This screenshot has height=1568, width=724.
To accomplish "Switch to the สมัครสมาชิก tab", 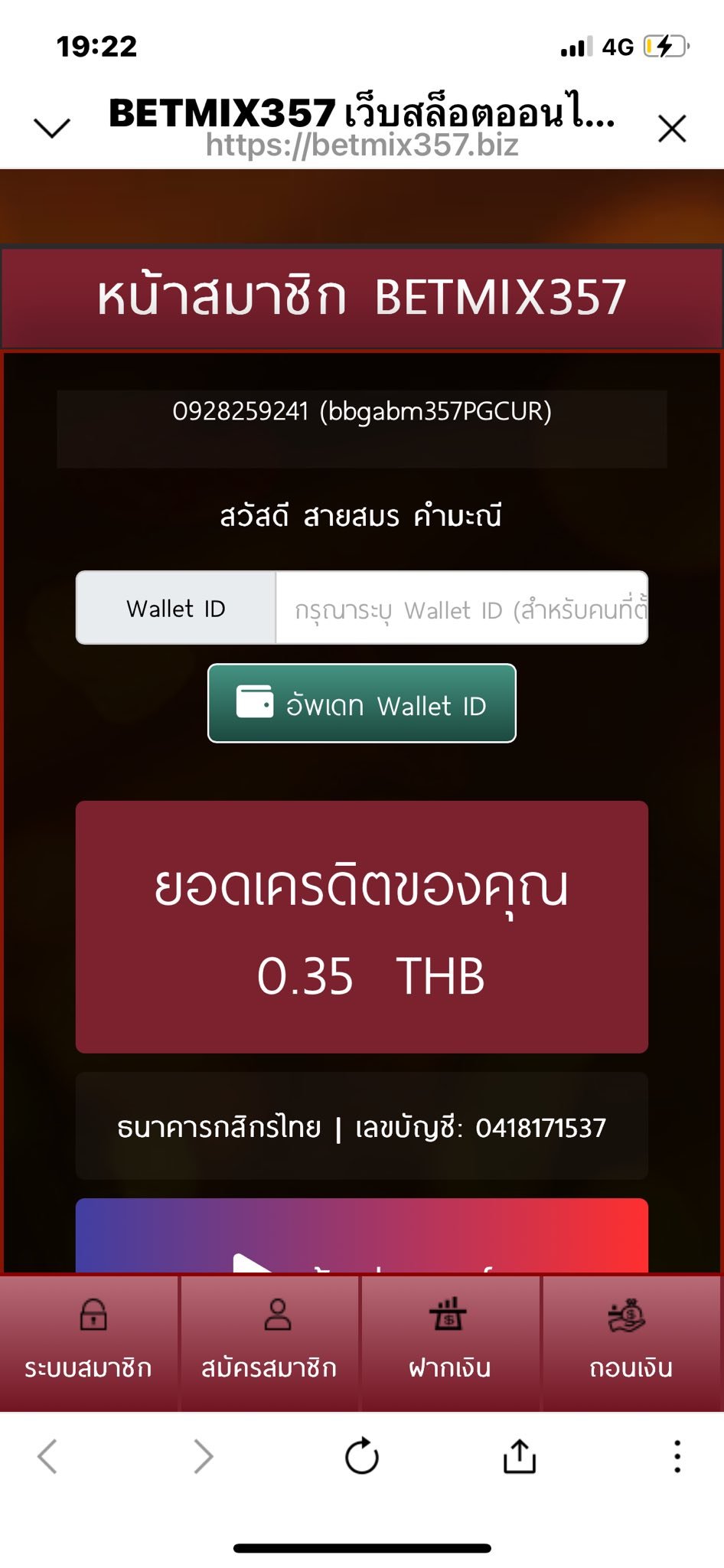I will pos(269,1343).
